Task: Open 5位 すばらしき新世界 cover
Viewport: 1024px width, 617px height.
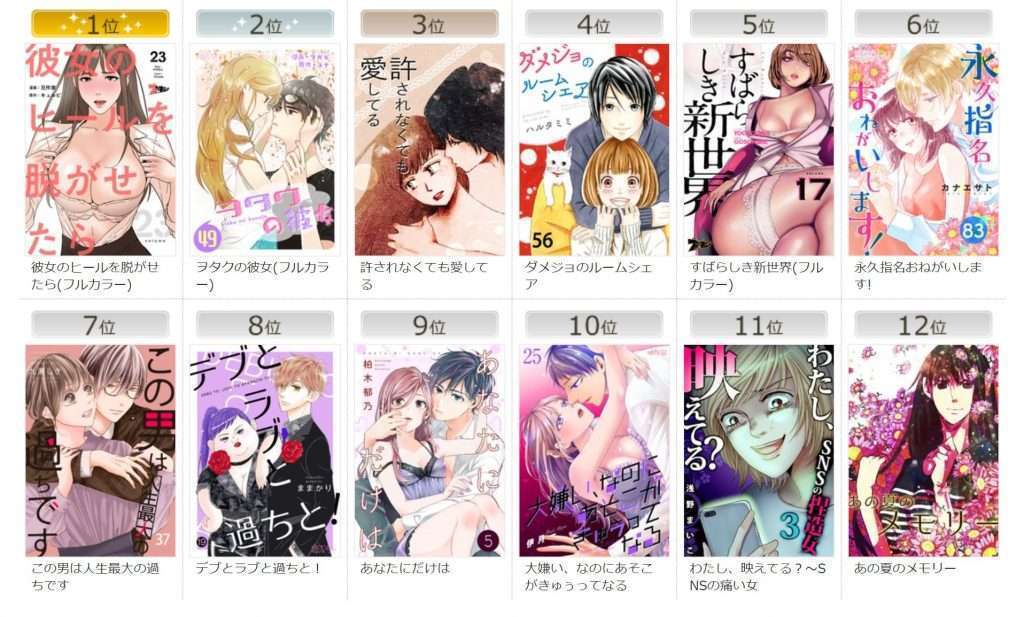Action: tap(758, 149)
